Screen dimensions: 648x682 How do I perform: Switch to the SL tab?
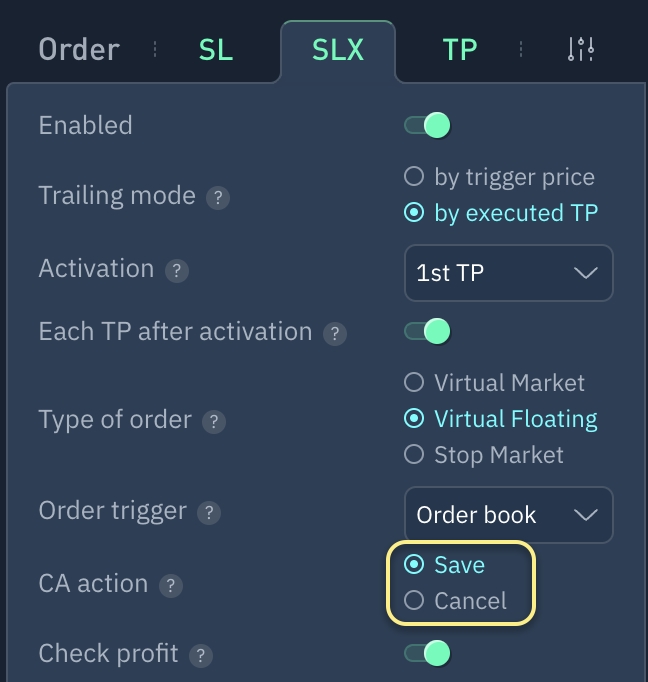pos(215,50)
